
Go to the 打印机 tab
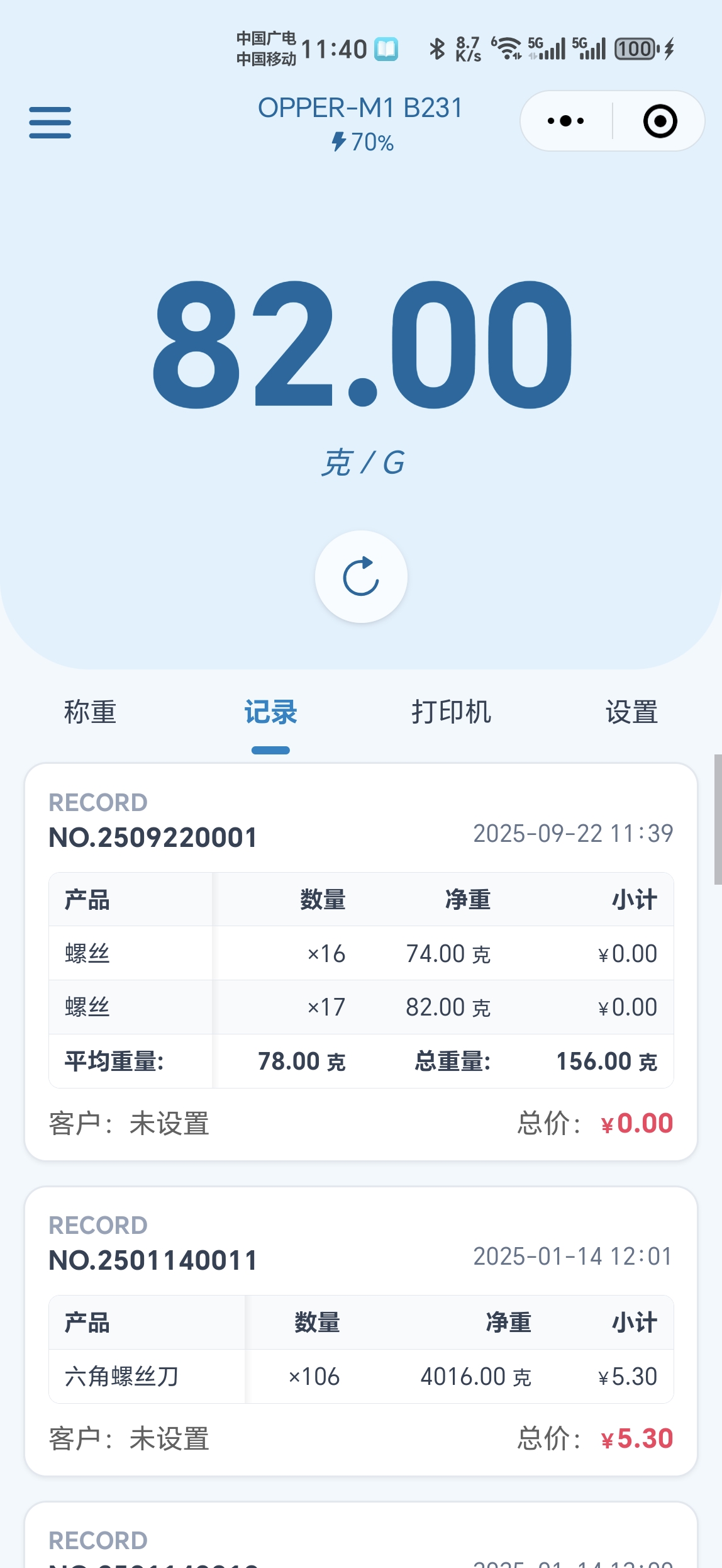pos(451,713)
